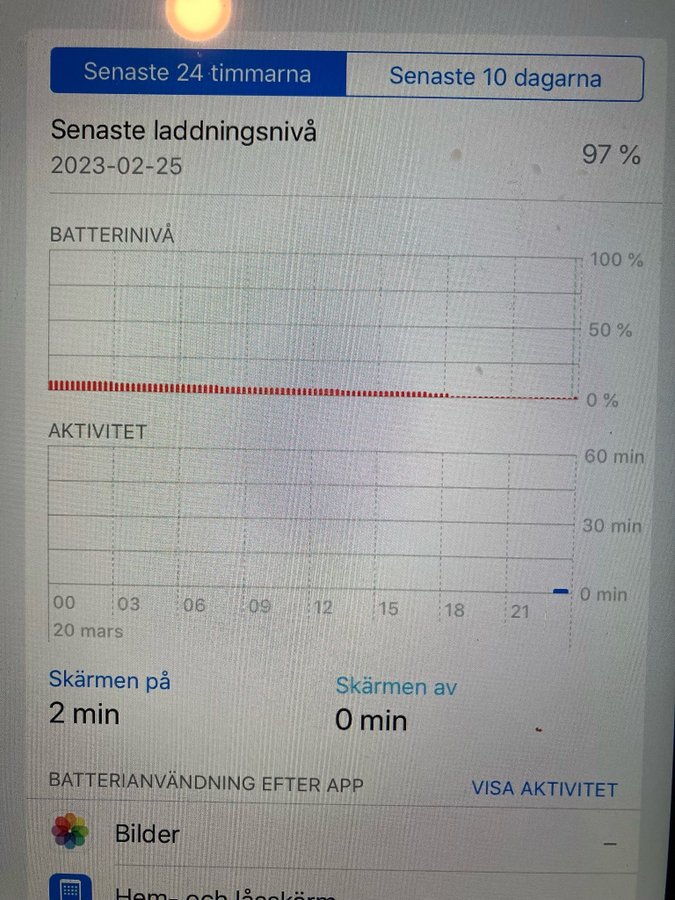Tap the Visa aktivitet link

tap(544, 789)
